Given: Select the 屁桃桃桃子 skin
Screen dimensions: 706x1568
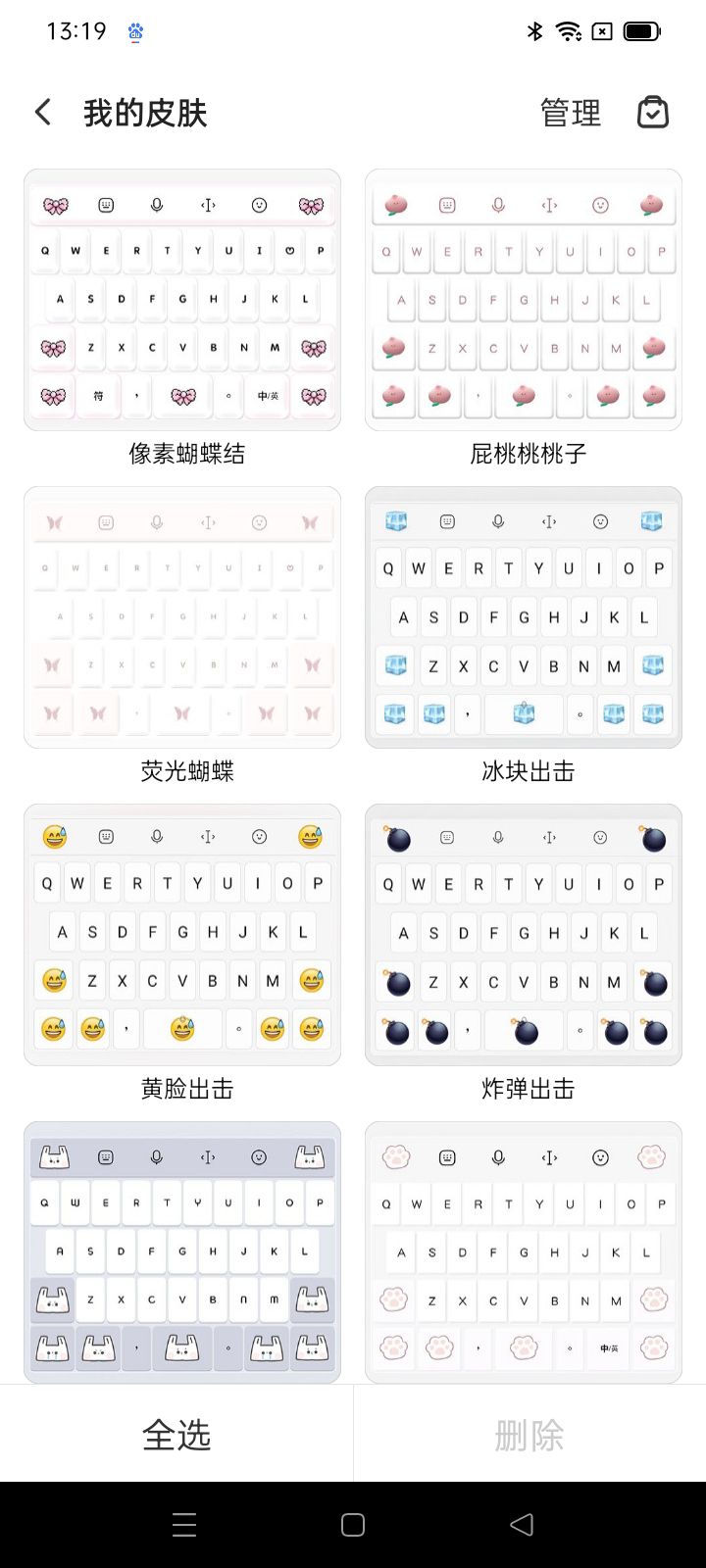Looking at the screenshot, I should (x=524, y=300).
